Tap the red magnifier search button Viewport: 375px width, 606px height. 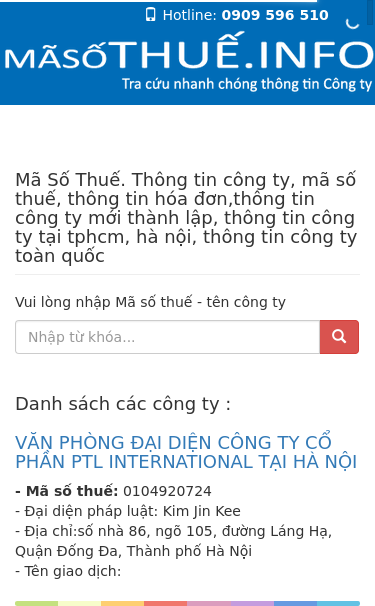click(x=339, y=337)
